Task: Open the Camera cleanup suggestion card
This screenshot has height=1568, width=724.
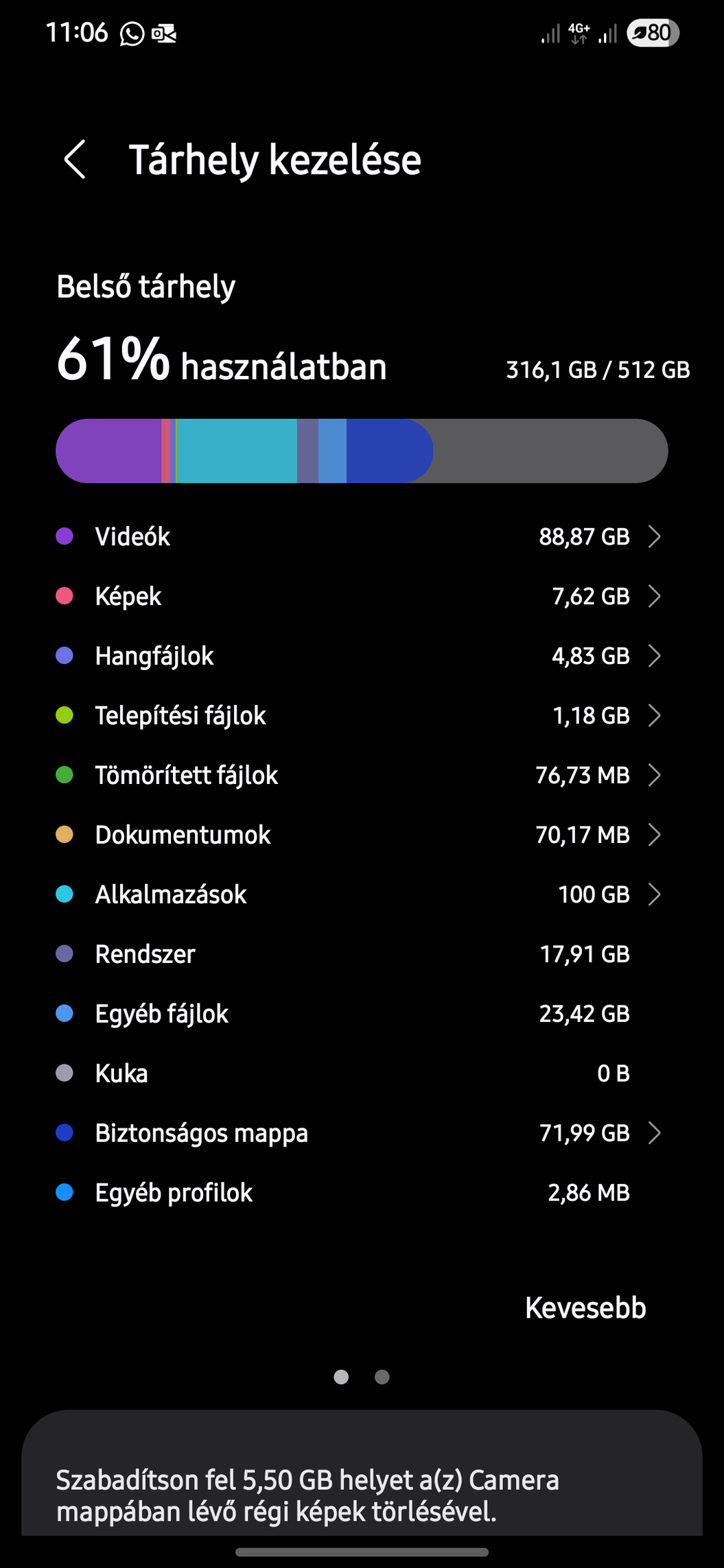Action: [362, 1482]
